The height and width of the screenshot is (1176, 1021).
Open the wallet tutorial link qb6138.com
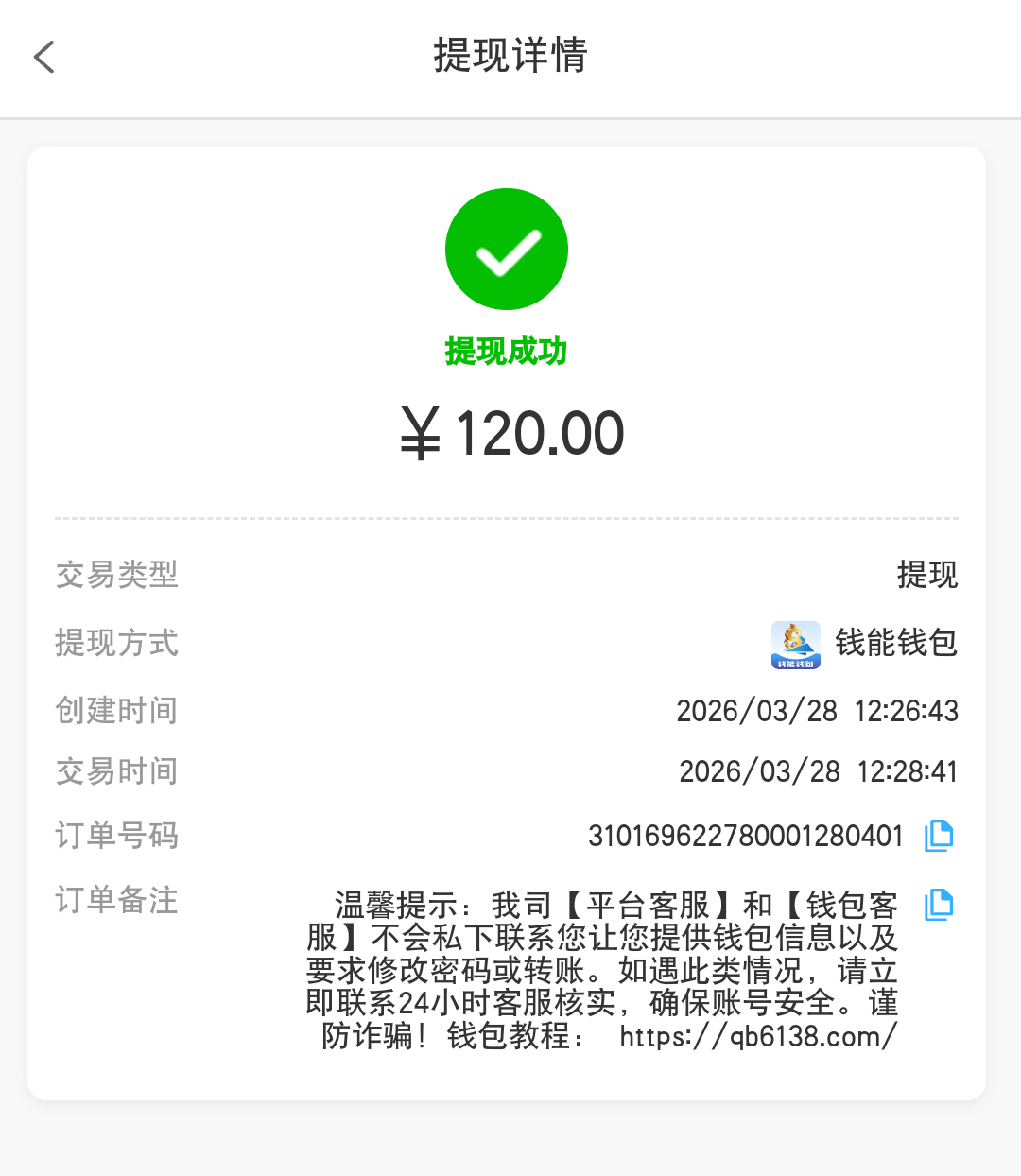click(756, 1037)
